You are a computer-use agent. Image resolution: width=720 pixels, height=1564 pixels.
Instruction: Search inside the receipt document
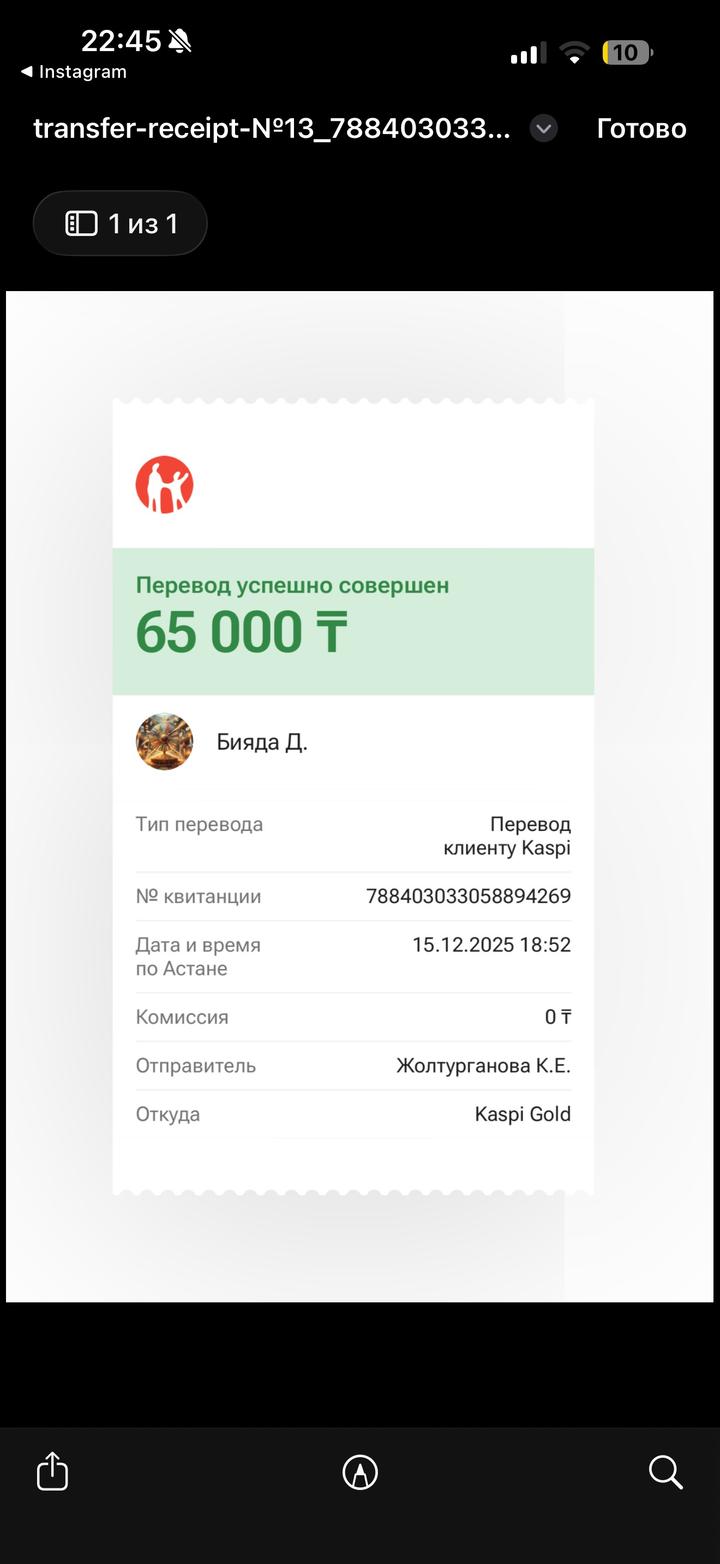click(665, 1472)
